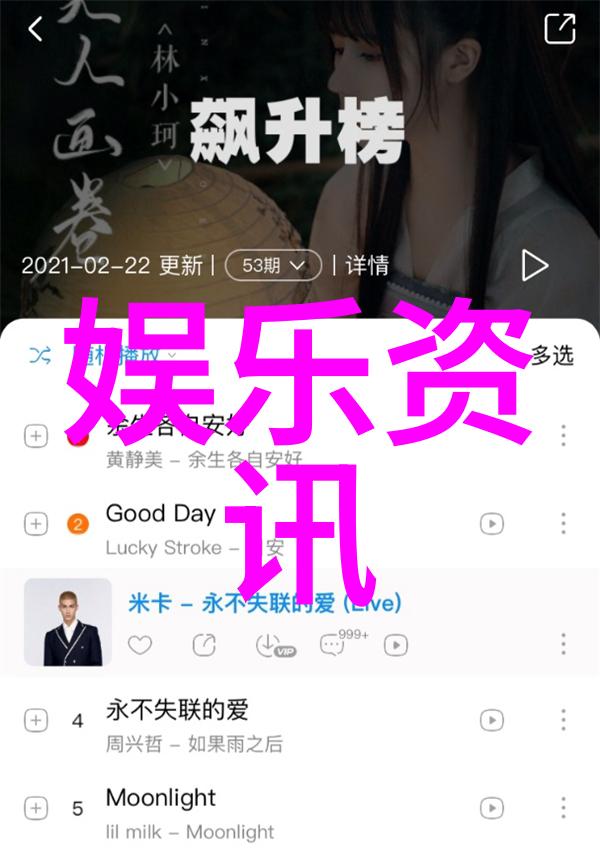The width and height of the screenshot is (600, 865).
Task: Download 永不失联的爱 (Live)
Action: (270, 645)
